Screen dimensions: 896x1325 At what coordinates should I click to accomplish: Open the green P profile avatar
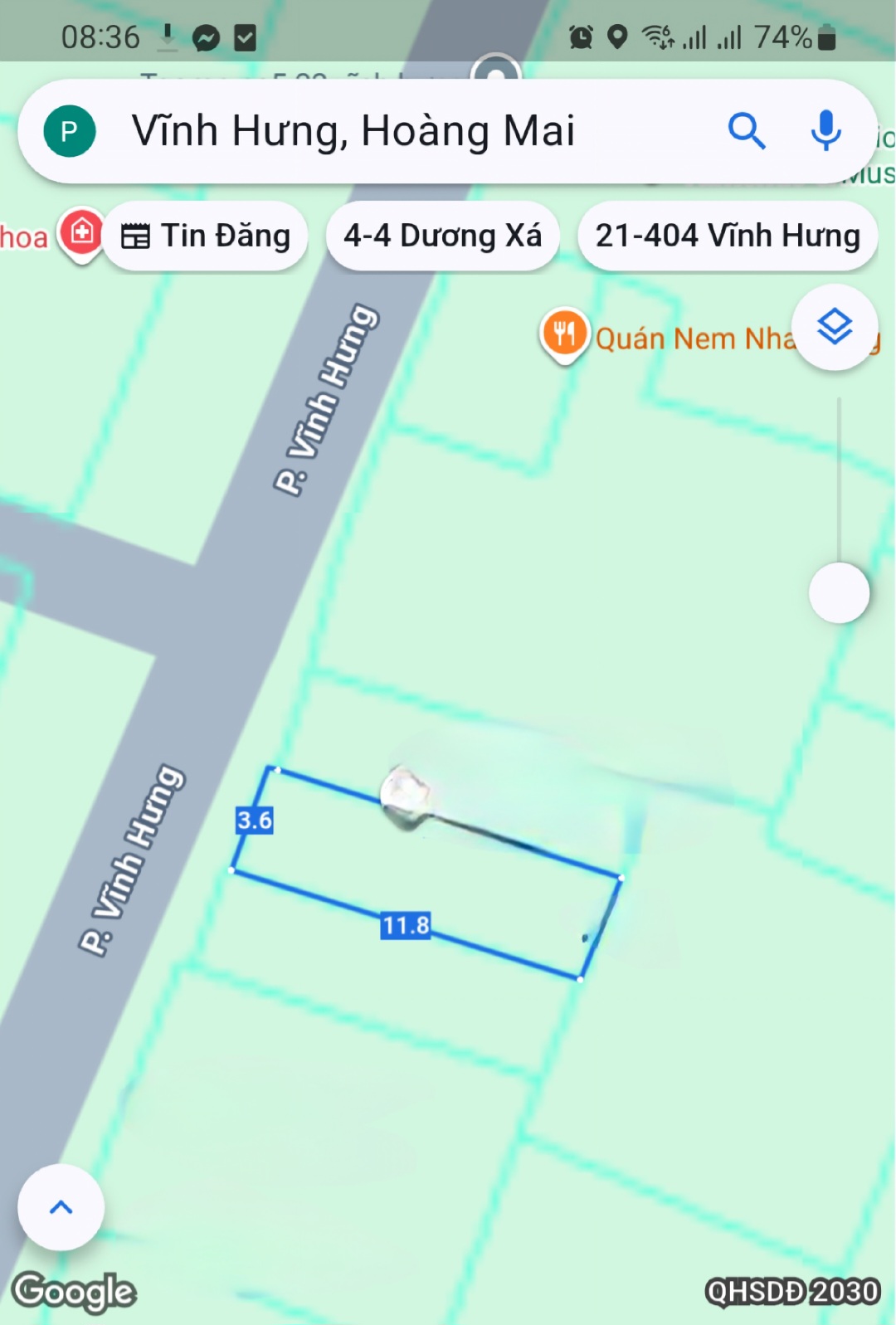pyautogui.click(x=70, y=131)
